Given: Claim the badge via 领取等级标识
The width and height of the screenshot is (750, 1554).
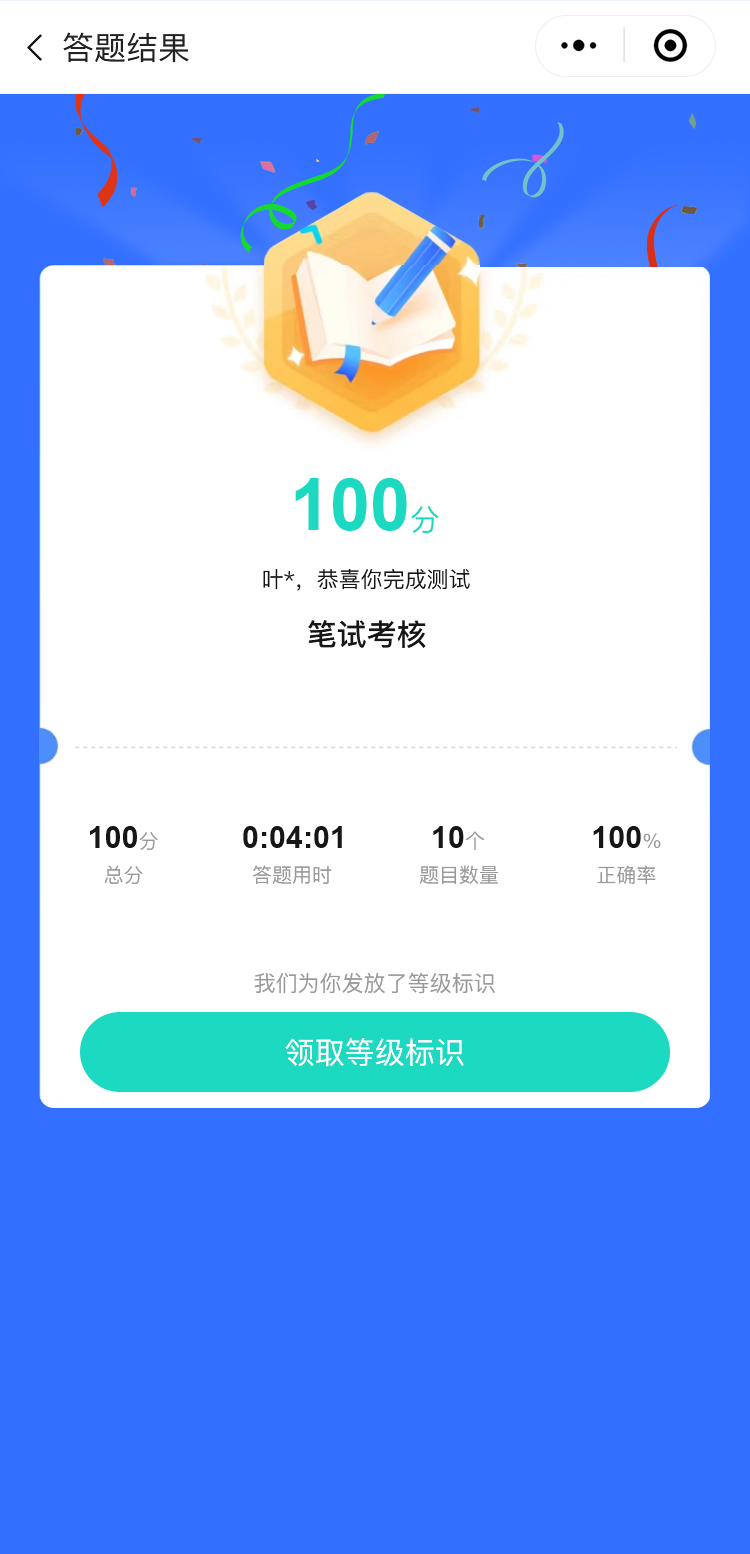Looking at the screenshot, I should (x=375, y=1052).
